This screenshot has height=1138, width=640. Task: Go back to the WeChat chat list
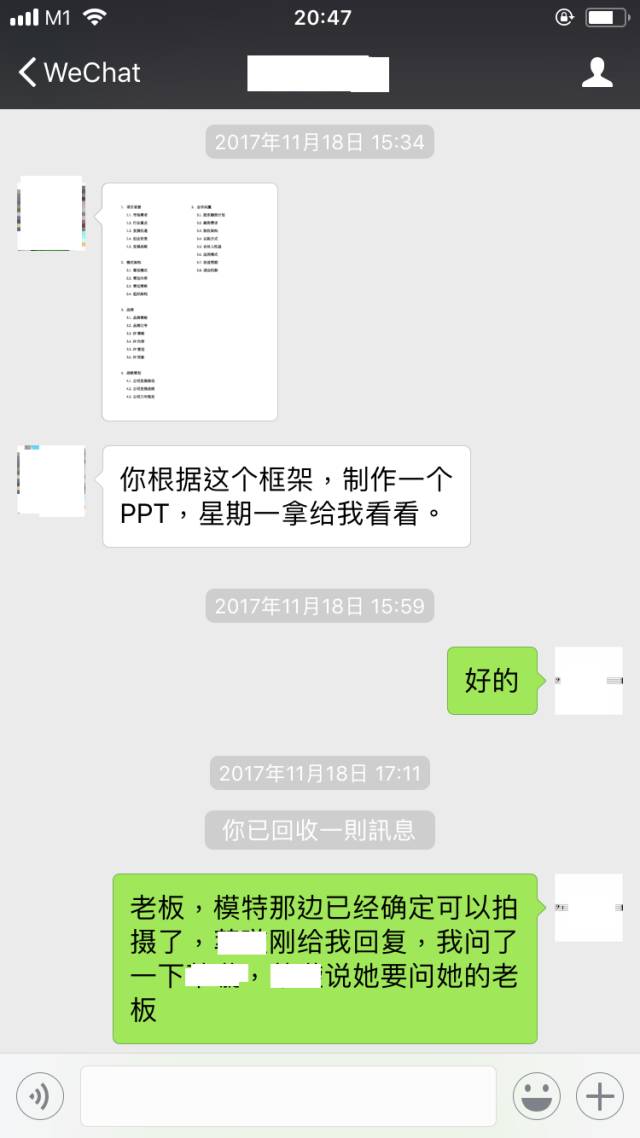pyautogui.click(x=78, y=72)
